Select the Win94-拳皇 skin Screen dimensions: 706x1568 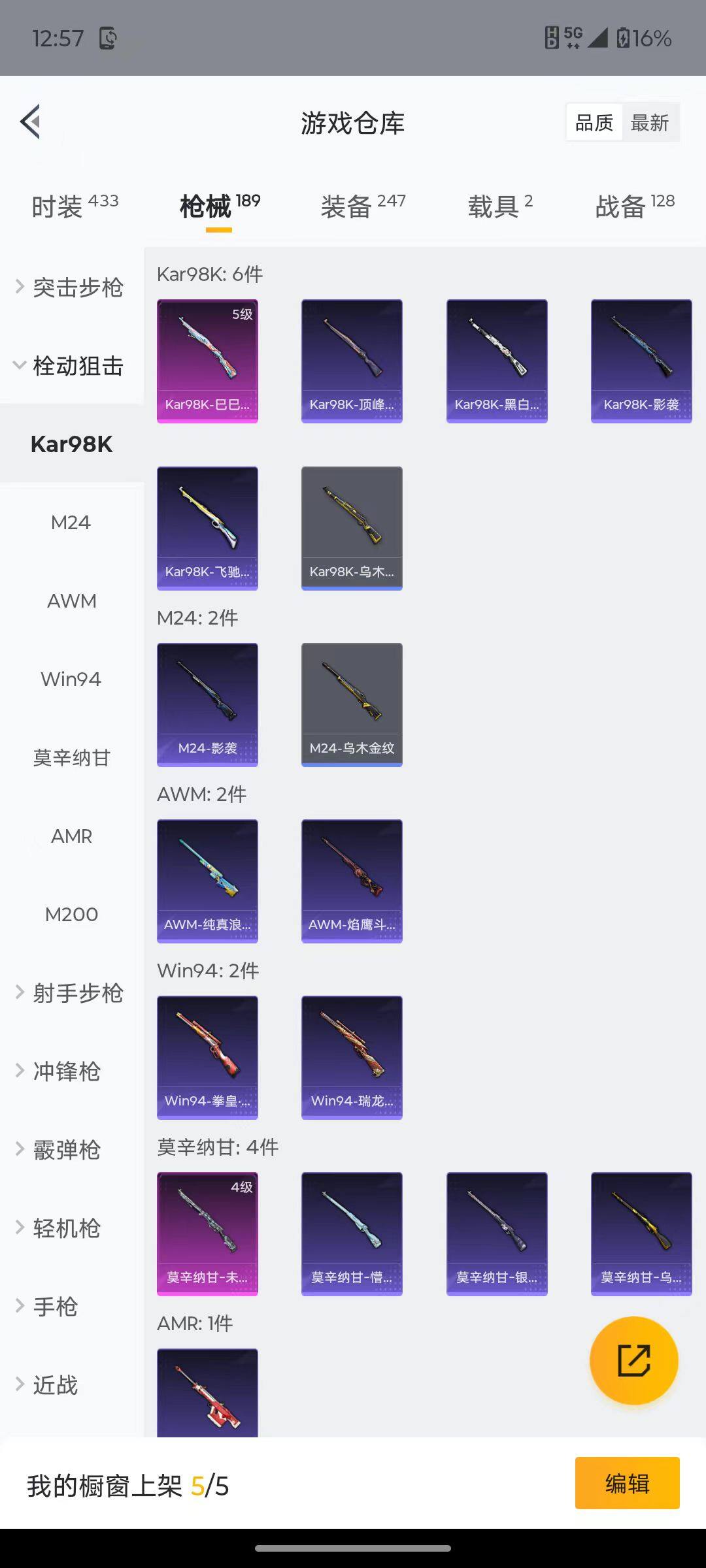[207, 1057]
